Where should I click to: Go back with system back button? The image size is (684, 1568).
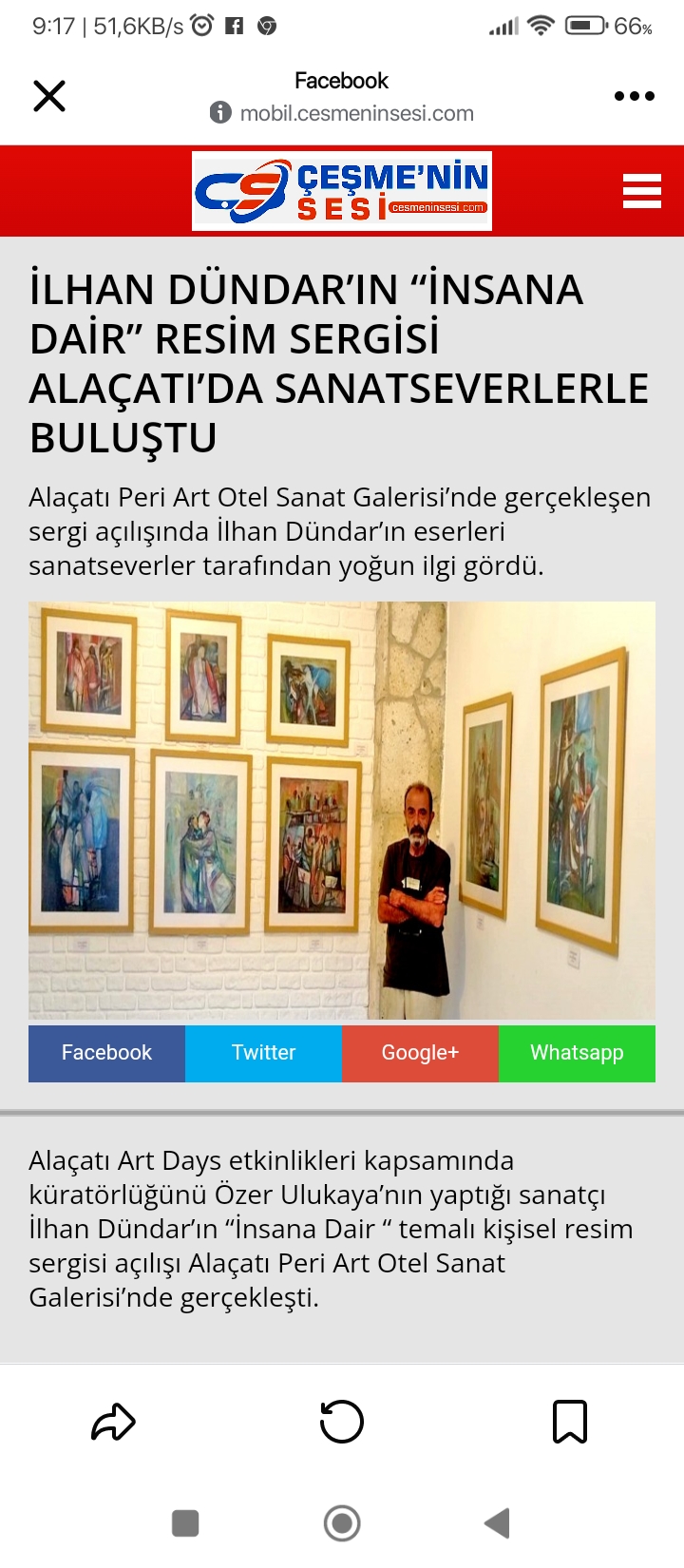tap(498, 1523)
